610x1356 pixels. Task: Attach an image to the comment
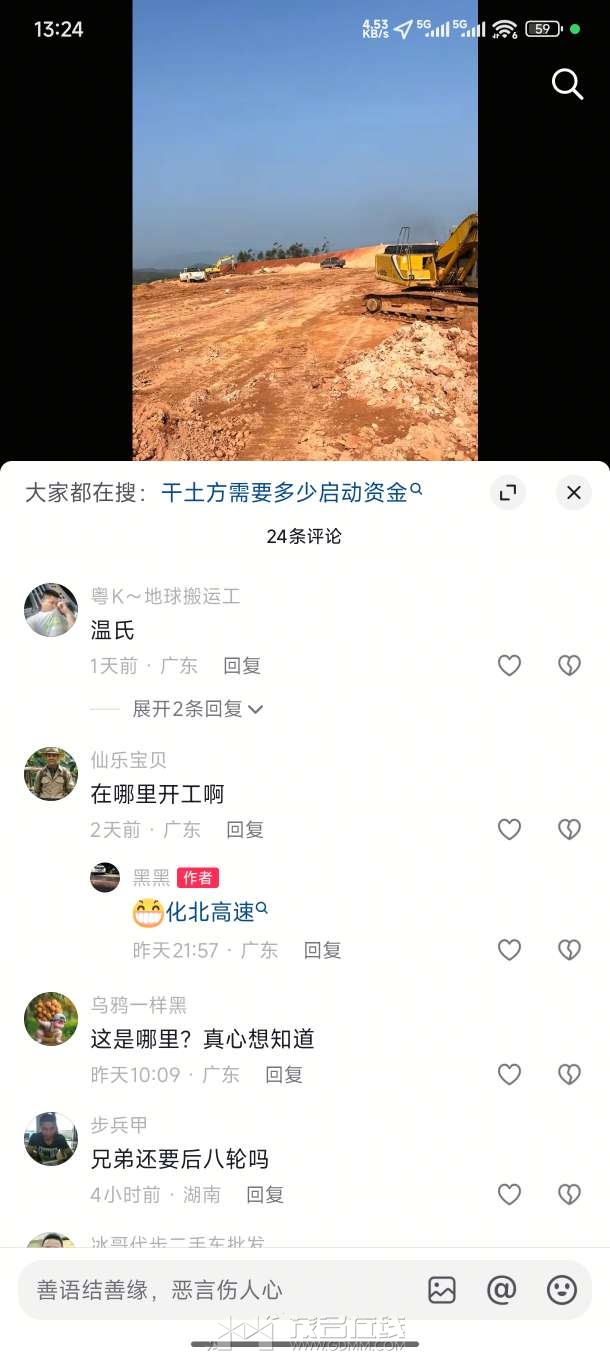click(442, 1290)
